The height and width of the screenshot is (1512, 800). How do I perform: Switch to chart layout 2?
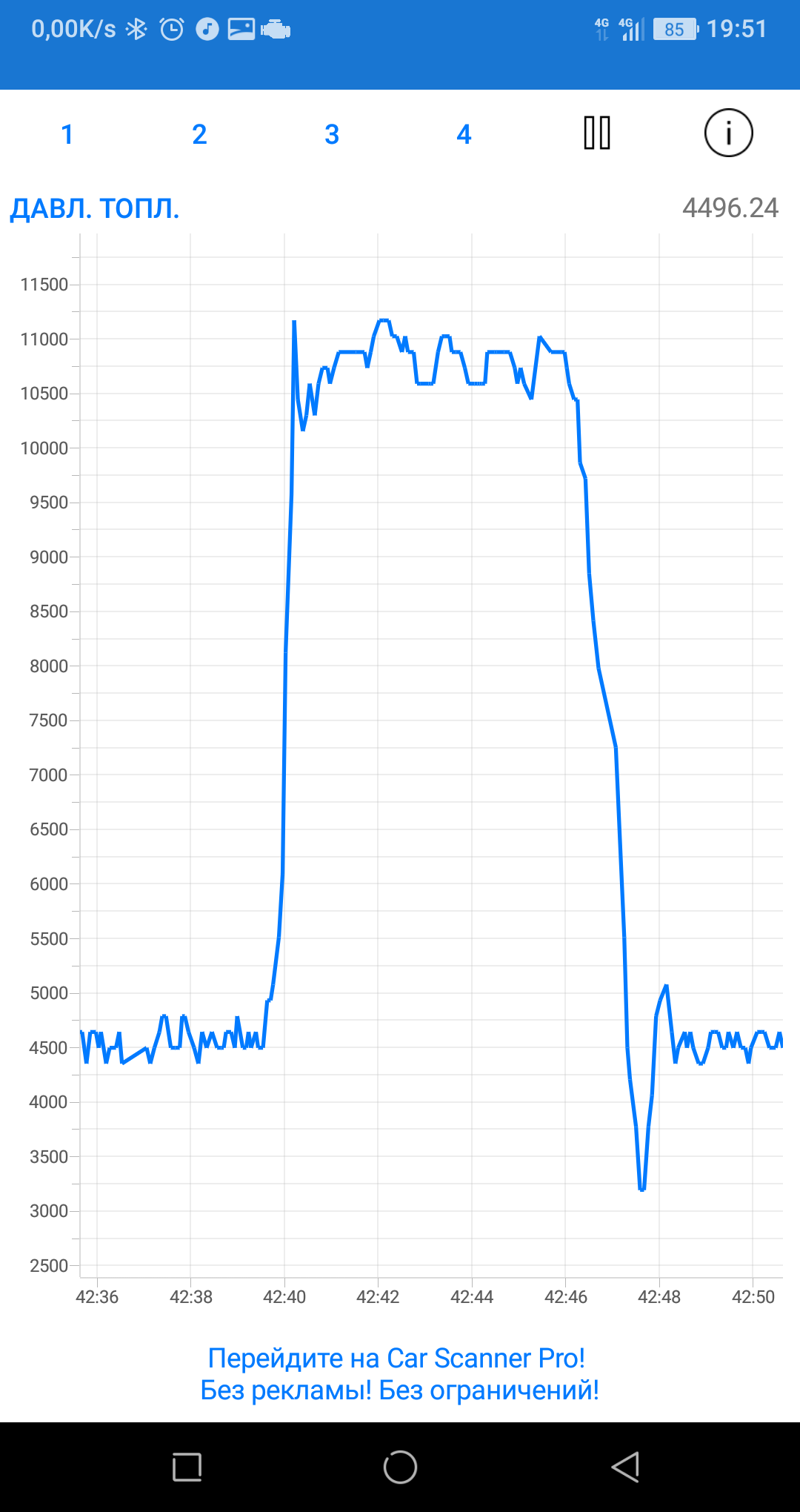(x=199, y=134)
